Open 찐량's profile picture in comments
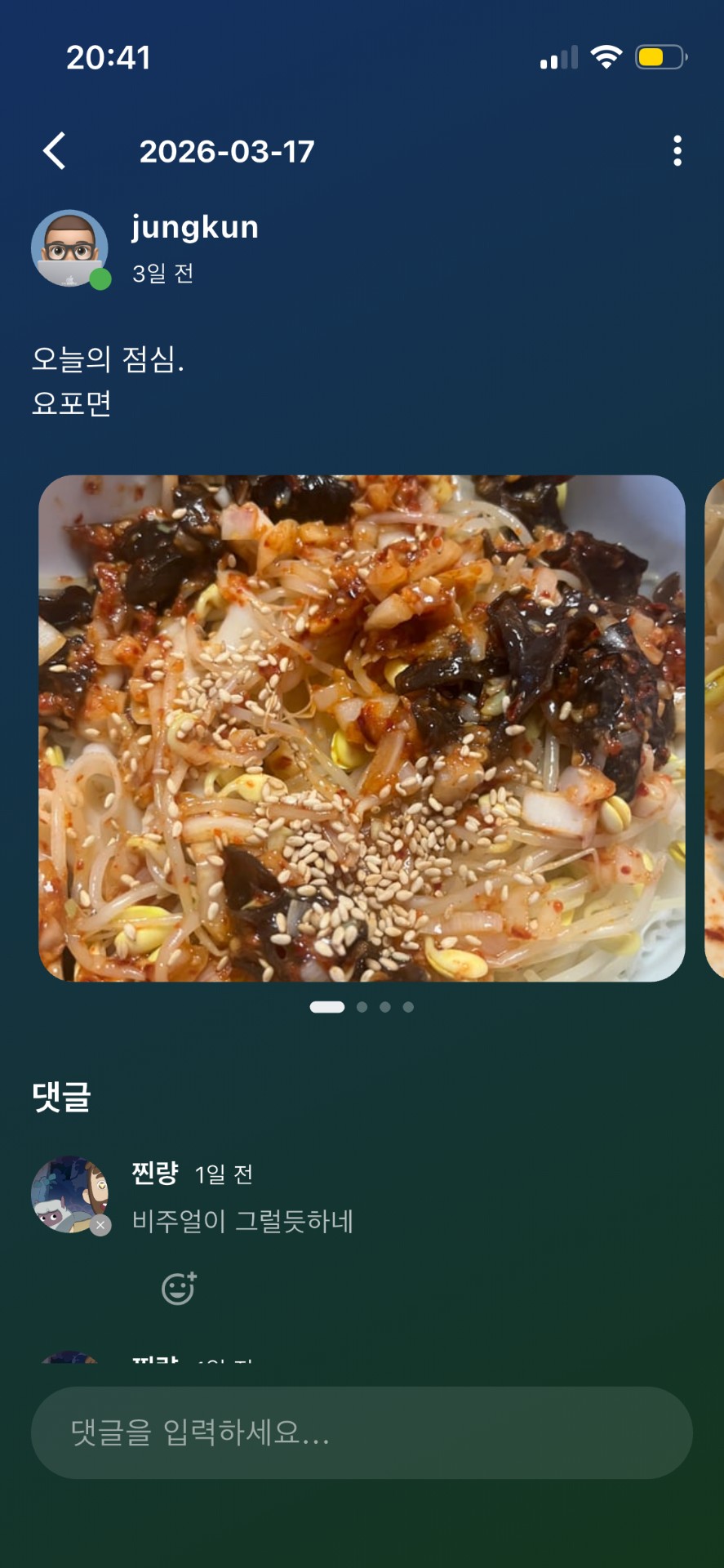This screenshot has width=724, height=1568. click(x=69, y=1194)
